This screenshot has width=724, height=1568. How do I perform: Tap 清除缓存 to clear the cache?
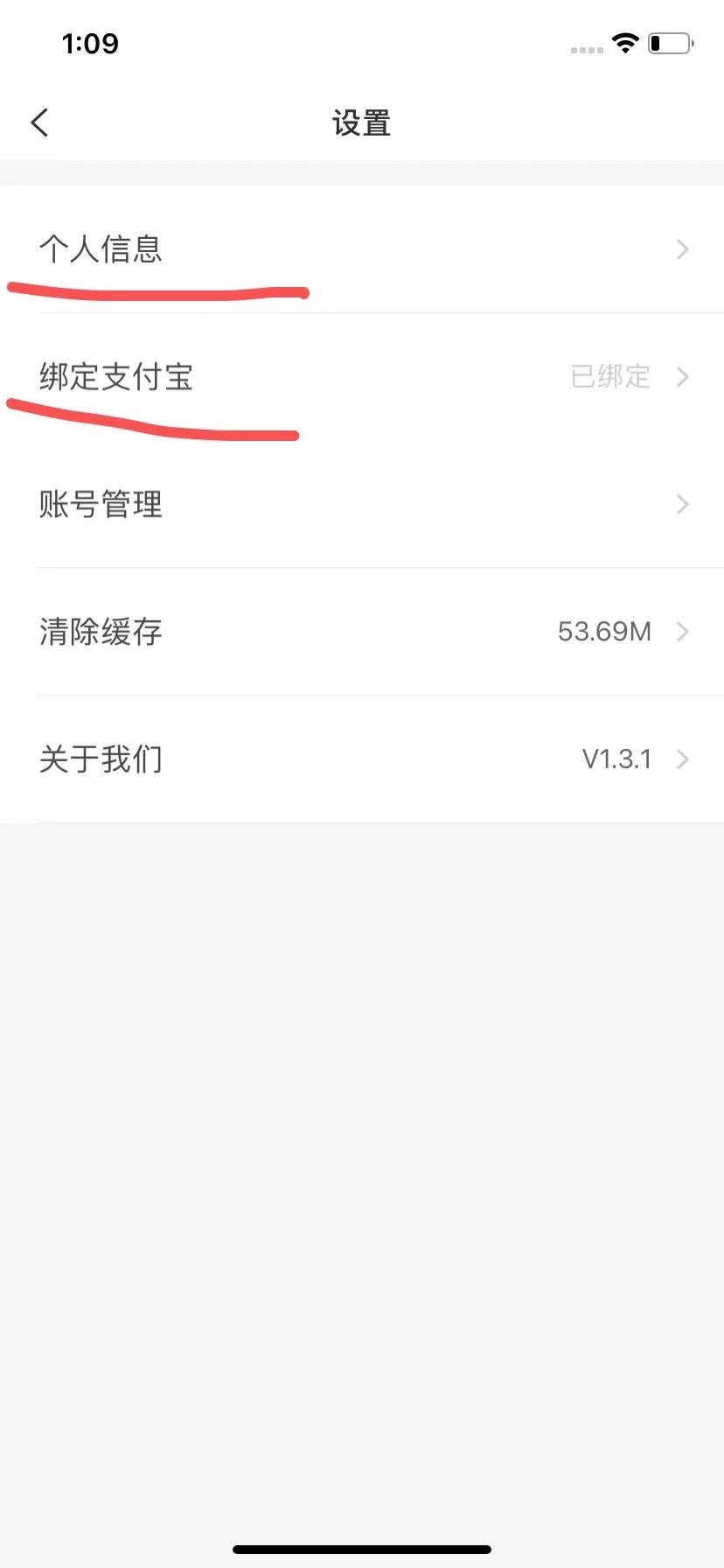pos(101,632)
